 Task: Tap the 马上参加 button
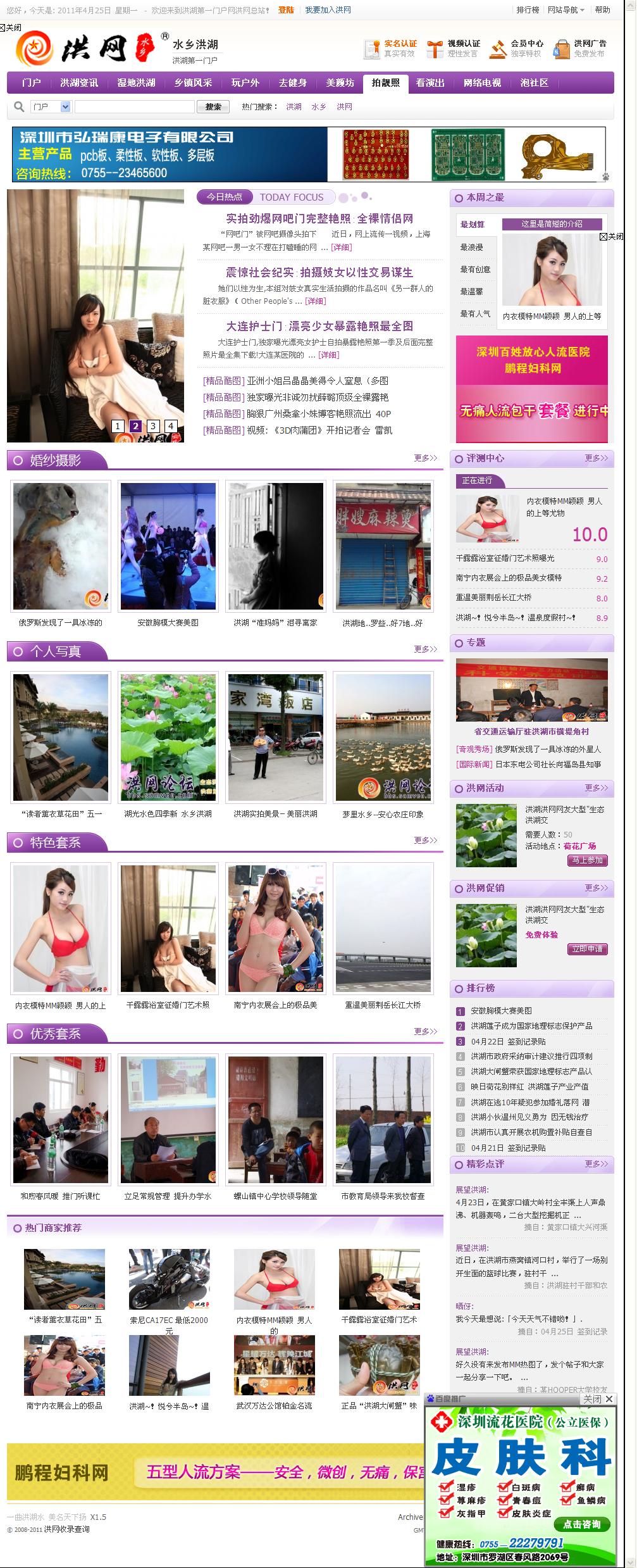tap(586, 860)
